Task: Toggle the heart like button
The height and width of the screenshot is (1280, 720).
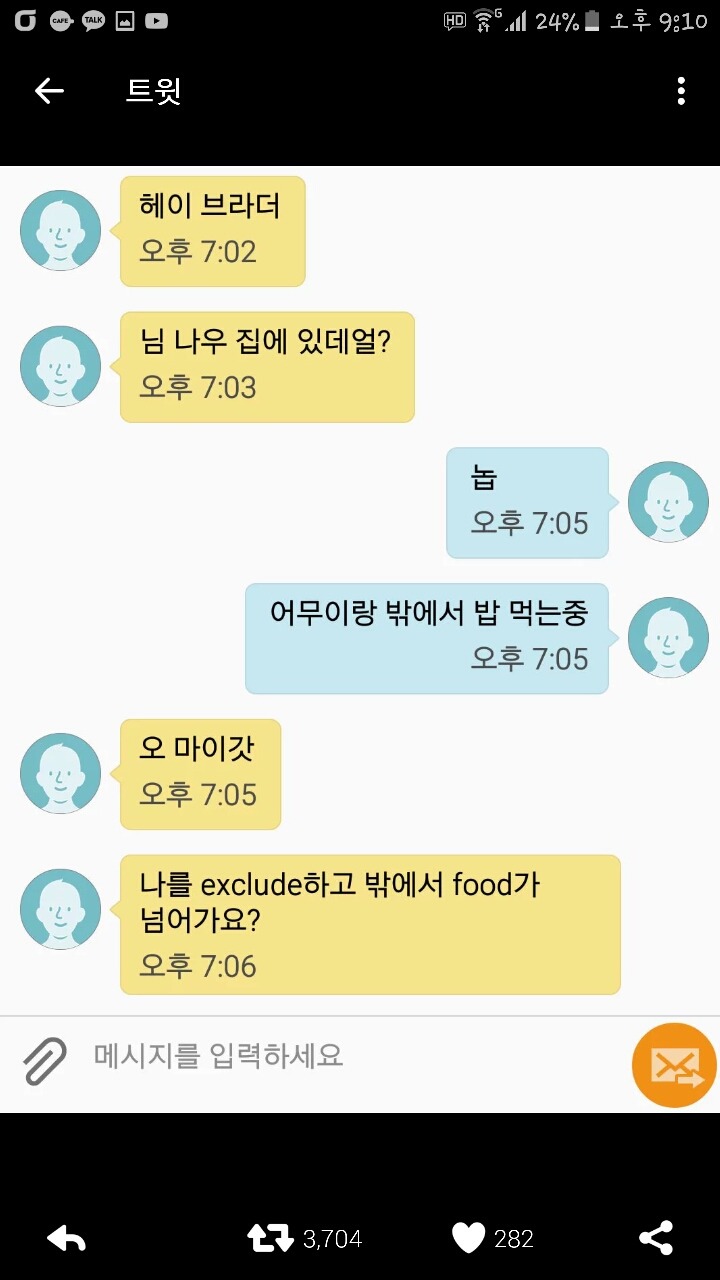Action: [469, 1237]
